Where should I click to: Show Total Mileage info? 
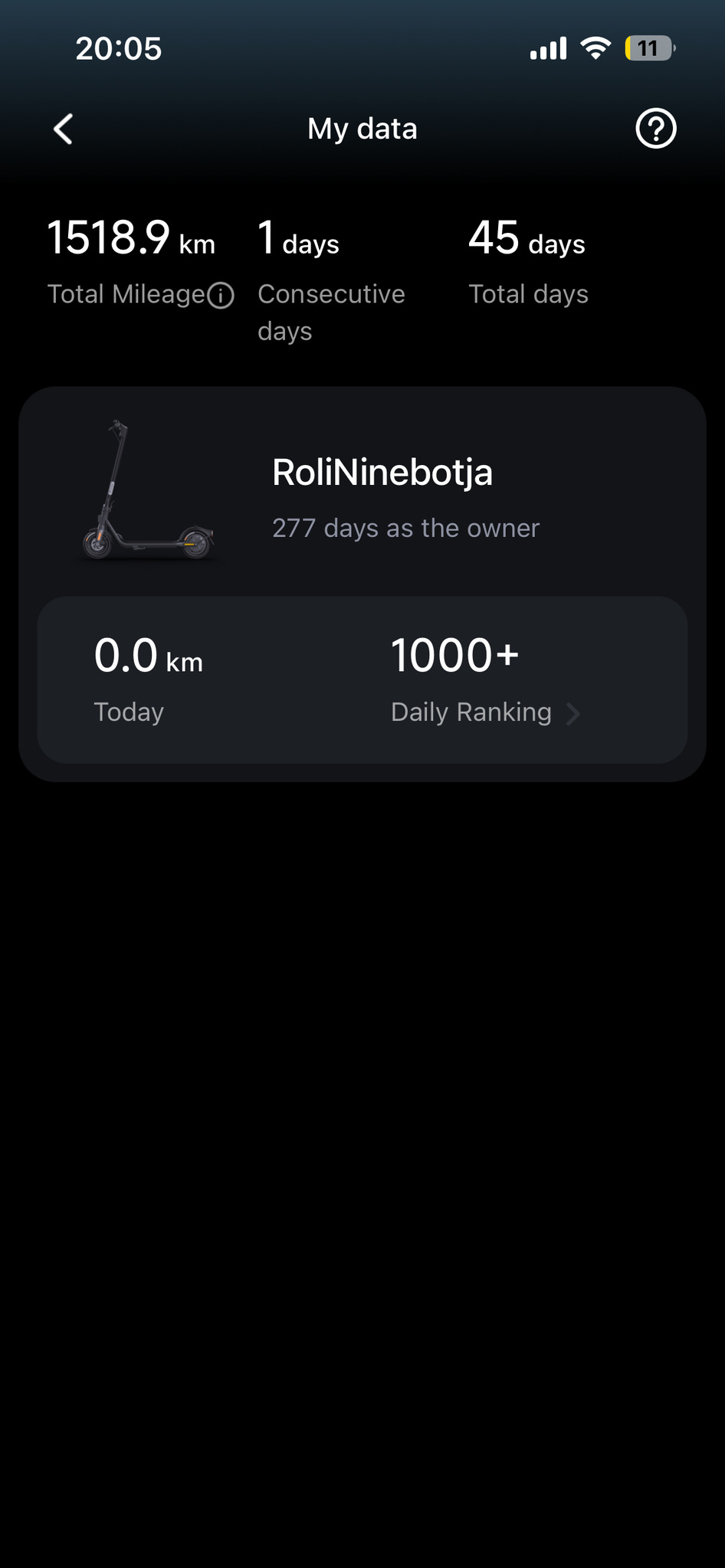[x=221, y=295]
